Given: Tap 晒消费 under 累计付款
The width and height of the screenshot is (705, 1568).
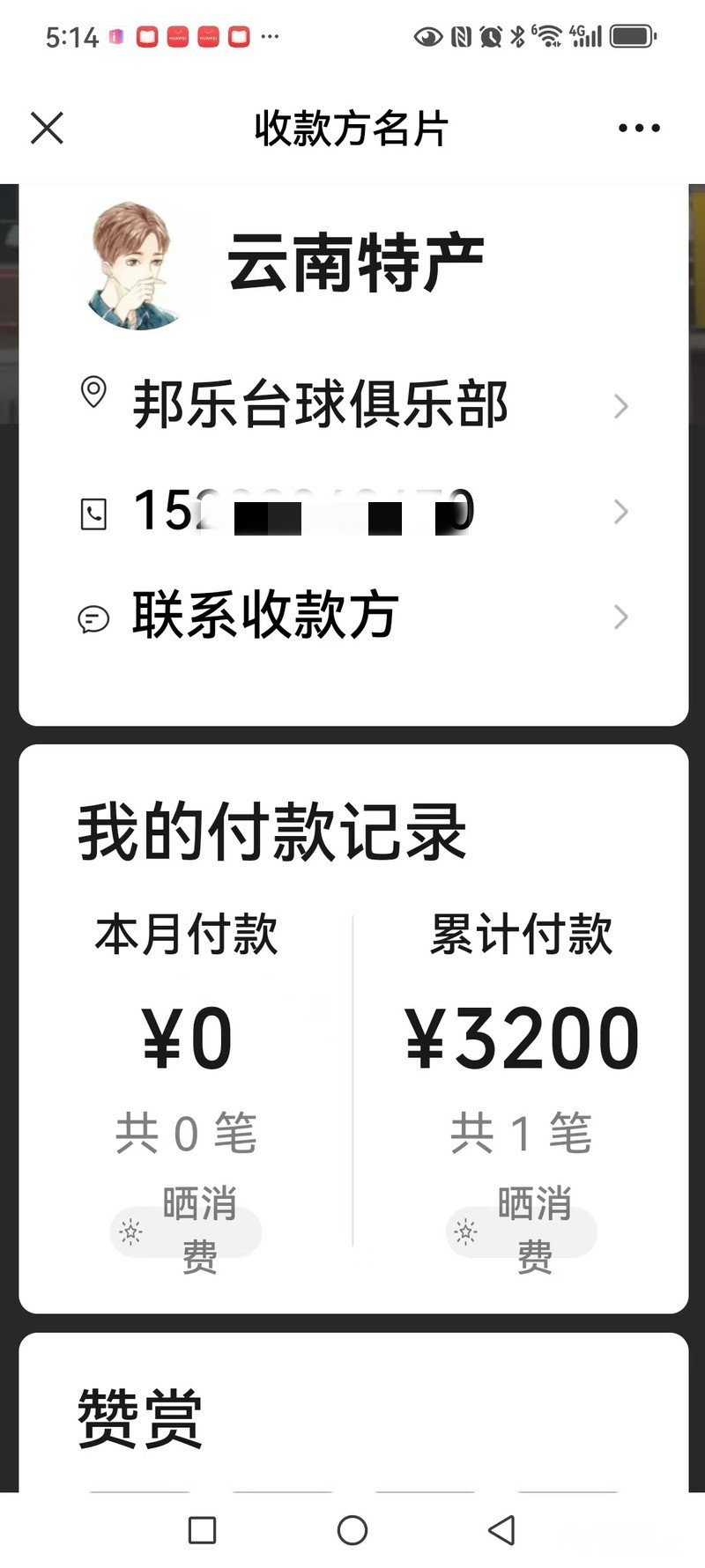Looking at the screenshot, I should 521,1231.
